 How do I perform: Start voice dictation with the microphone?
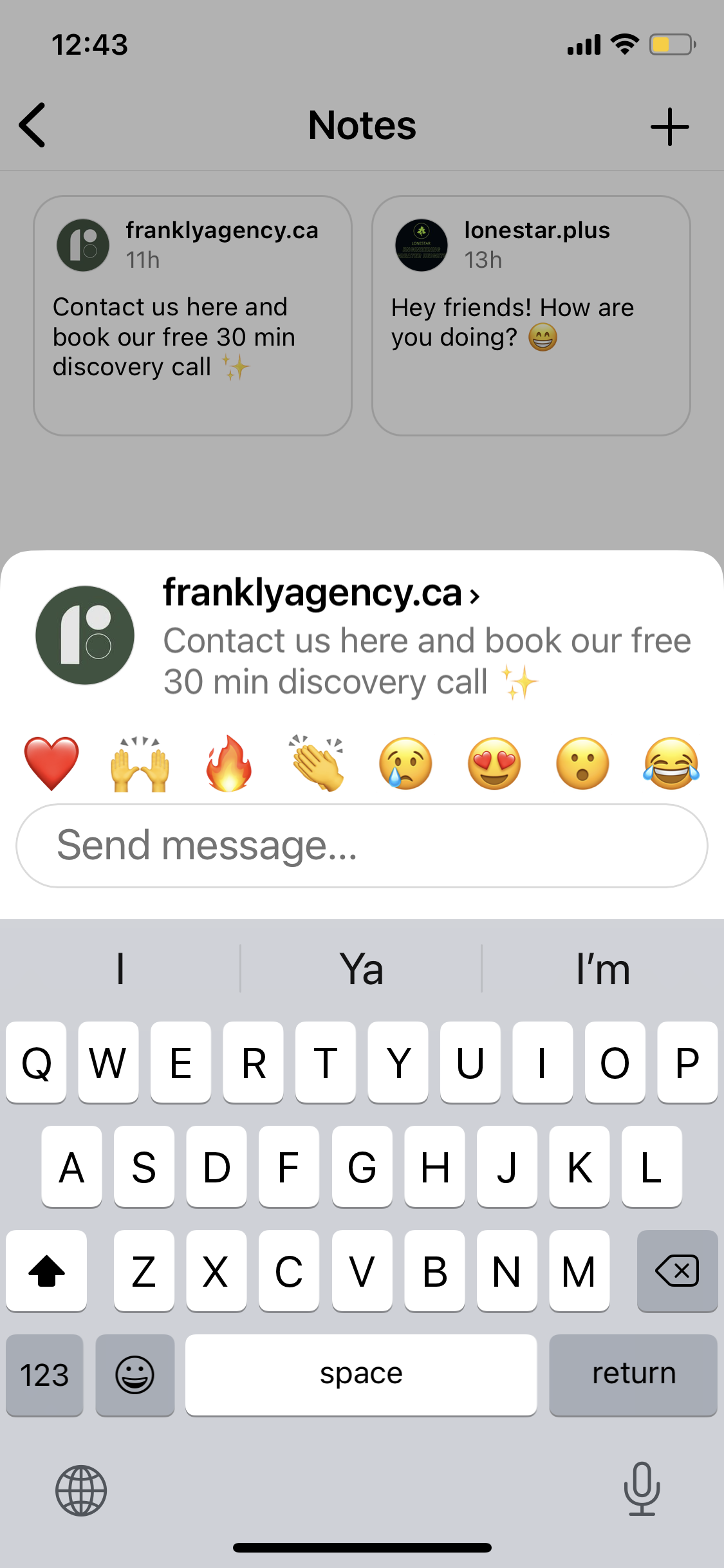[642, 1489]
